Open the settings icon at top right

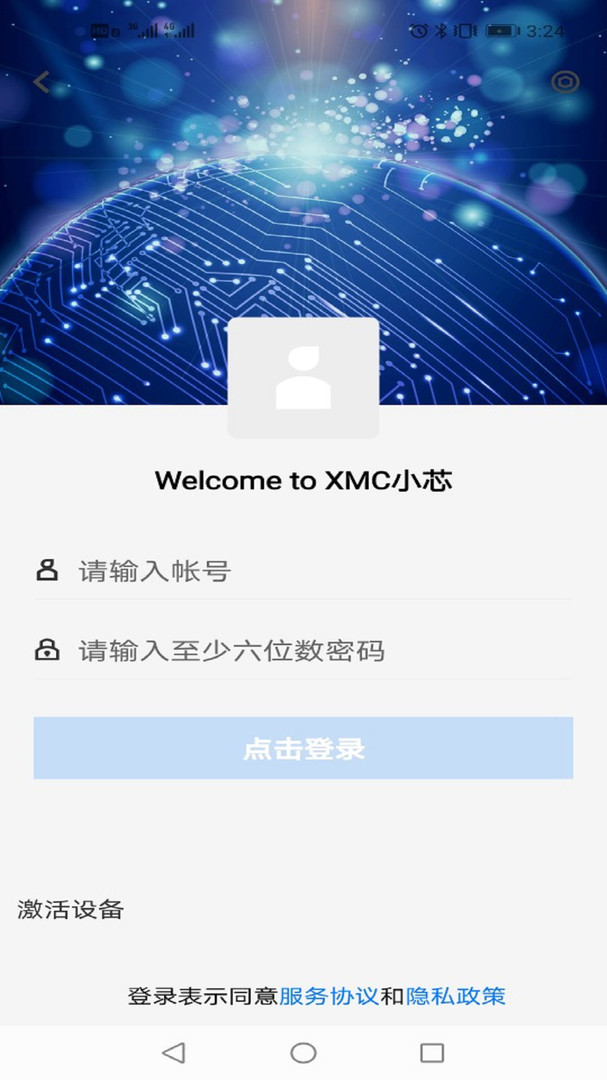pyautogui.click(x=565, y=82)
